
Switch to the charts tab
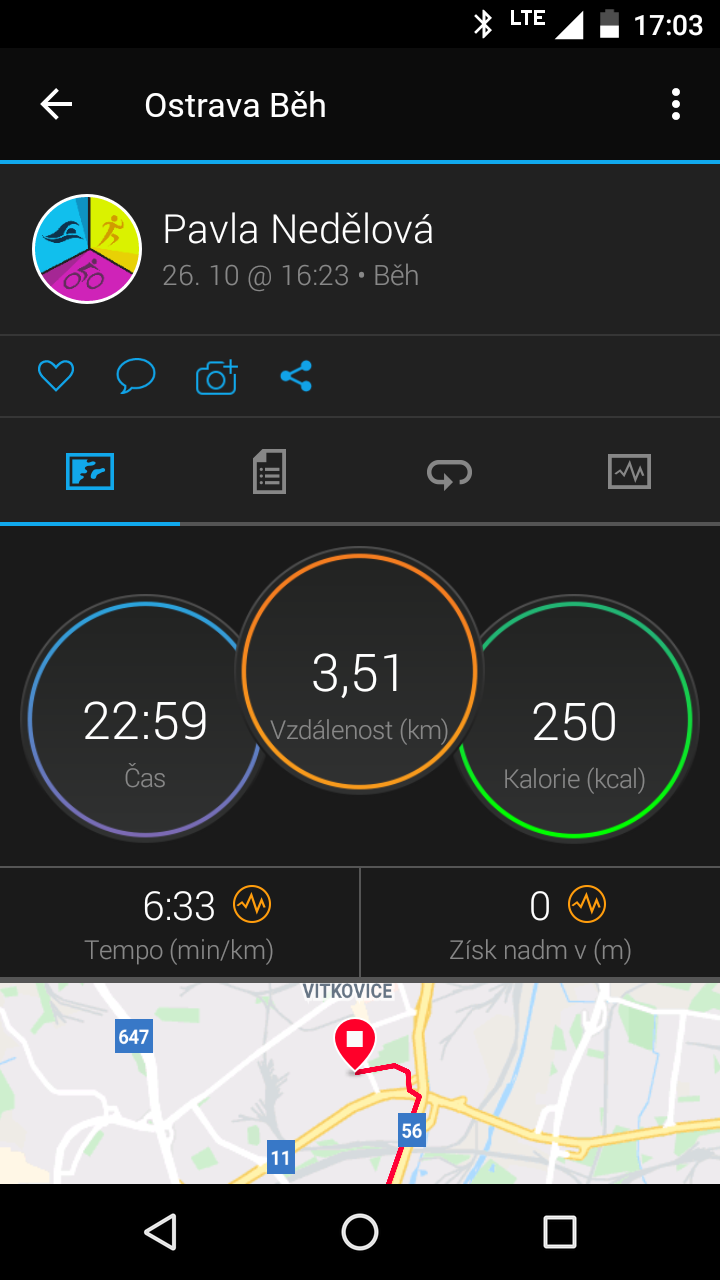coord(629,471)
